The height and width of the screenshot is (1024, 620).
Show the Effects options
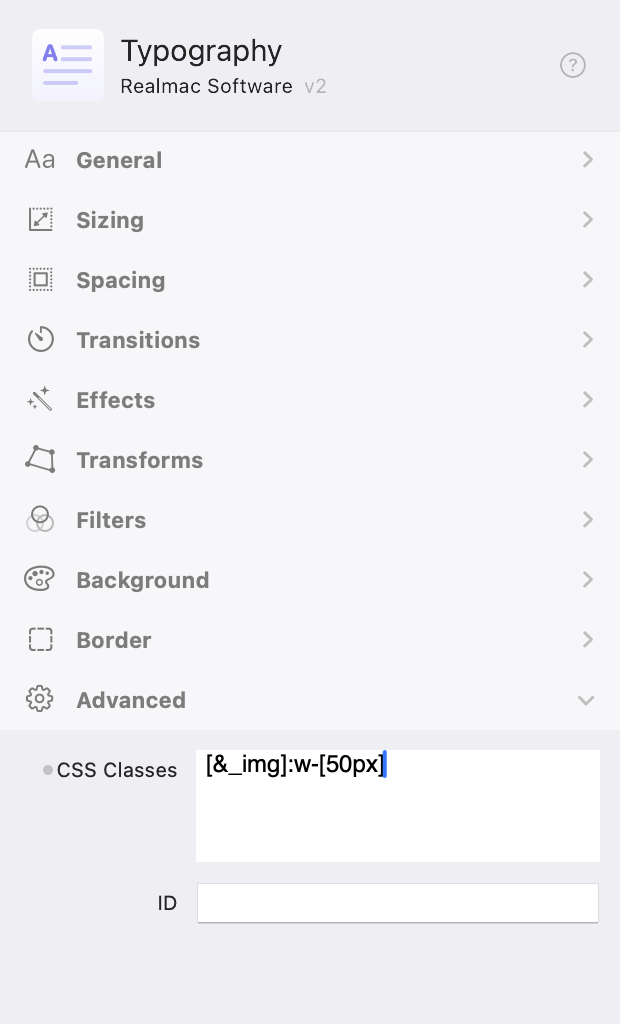click(310, 400)
